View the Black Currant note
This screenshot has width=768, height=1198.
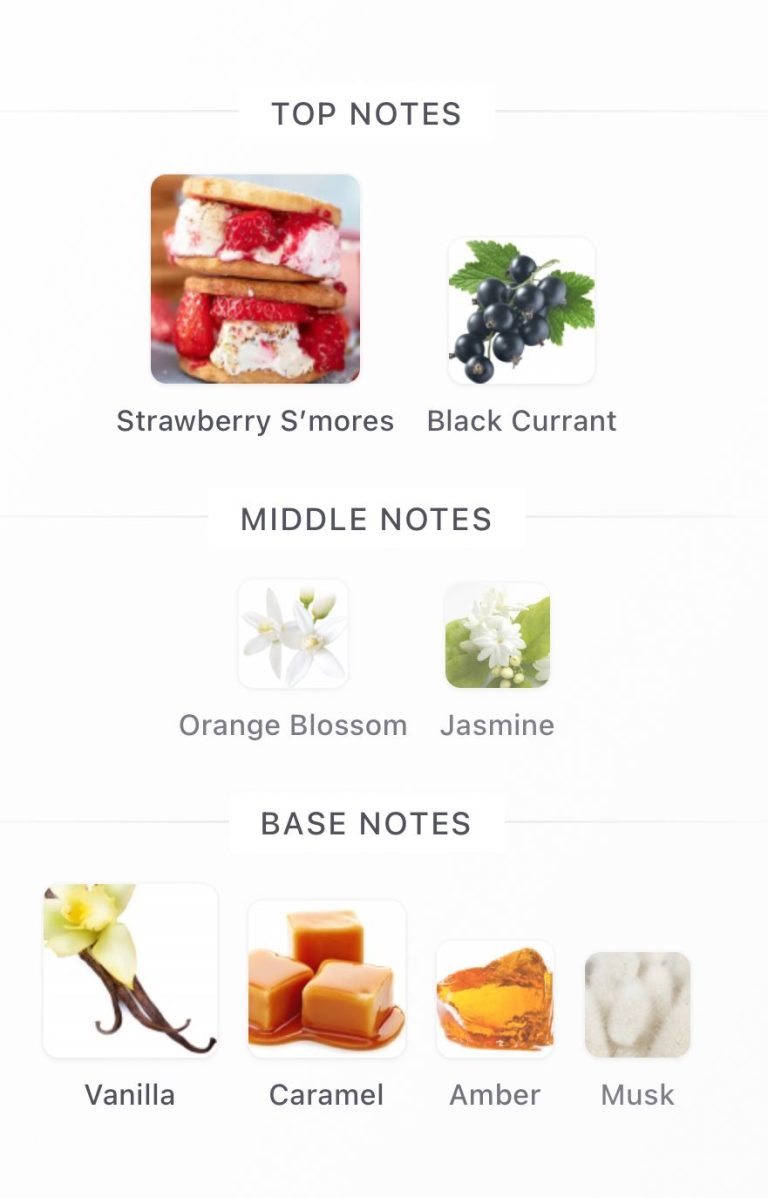point(521,311)
